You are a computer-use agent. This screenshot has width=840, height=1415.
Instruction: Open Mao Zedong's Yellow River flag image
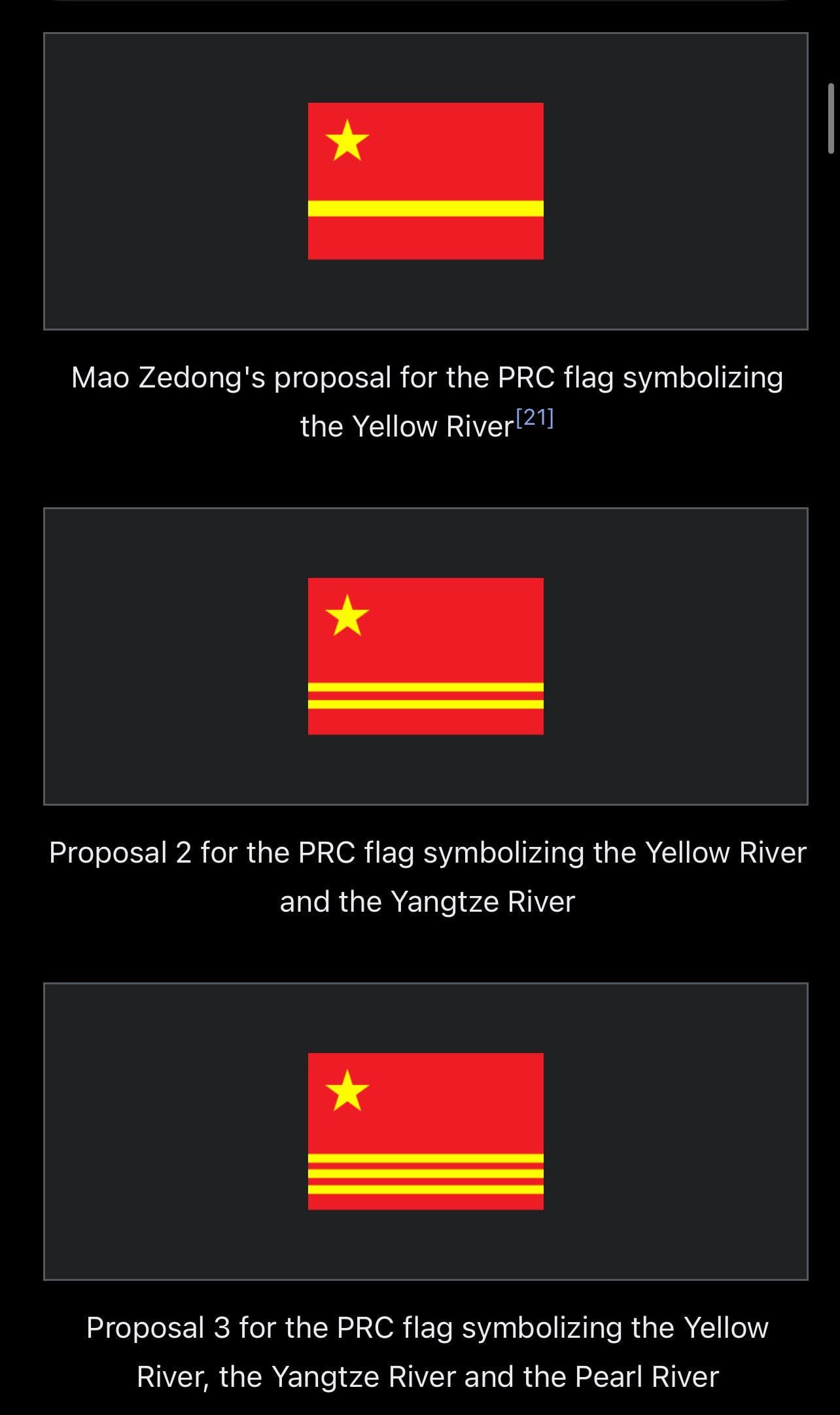[425, 181]
